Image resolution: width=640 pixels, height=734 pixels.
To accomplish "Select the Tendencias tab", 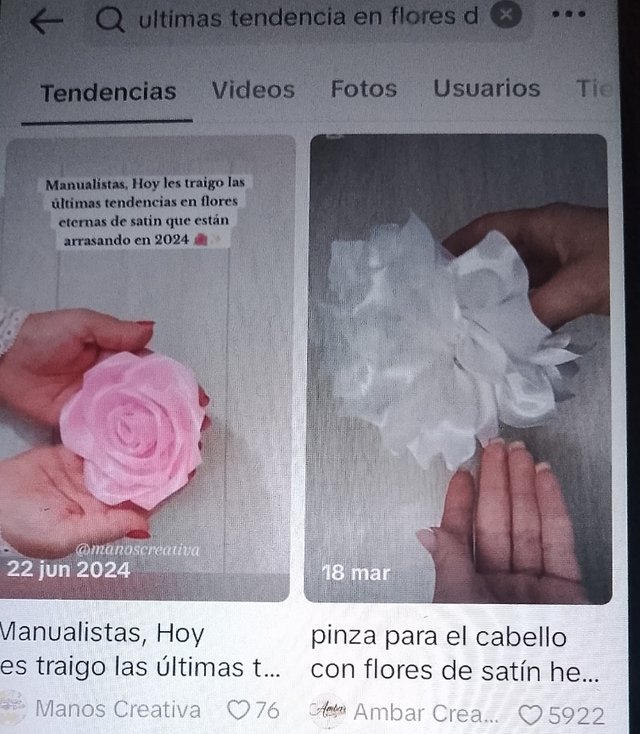I will (108, 92).
